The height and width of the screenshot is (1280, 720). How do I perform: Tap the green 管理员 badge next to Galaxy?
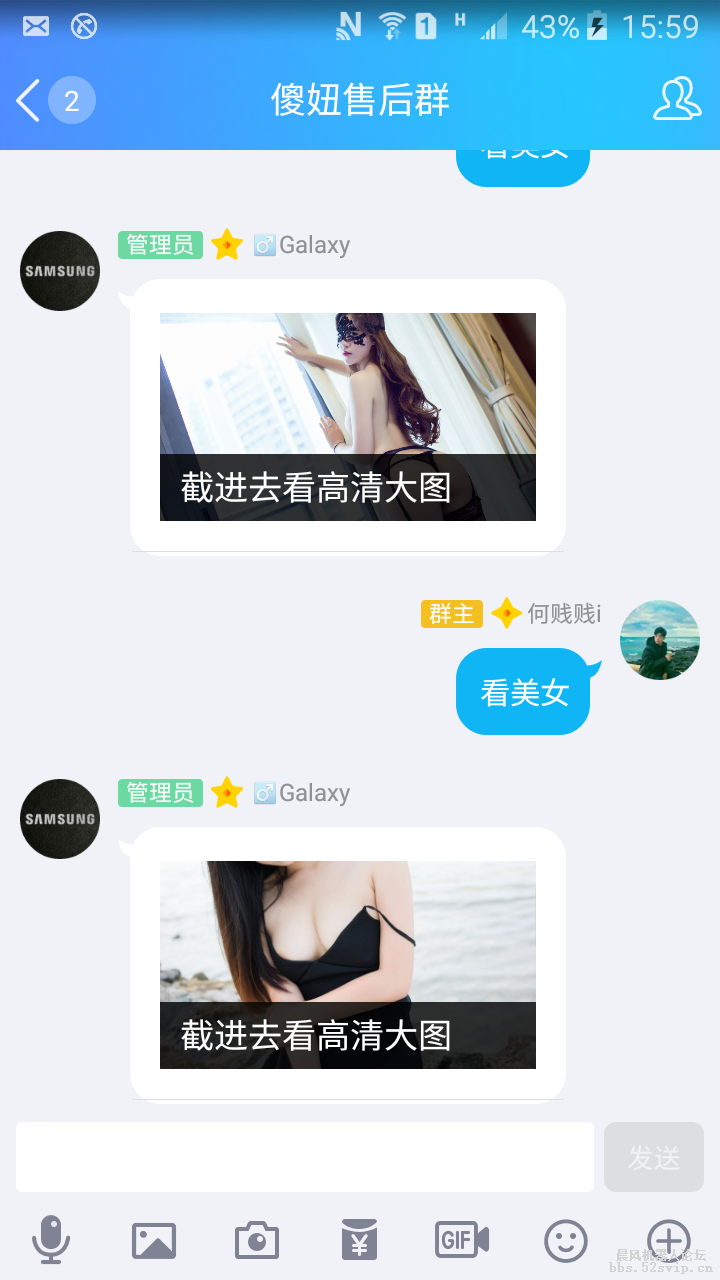[159, 244]
